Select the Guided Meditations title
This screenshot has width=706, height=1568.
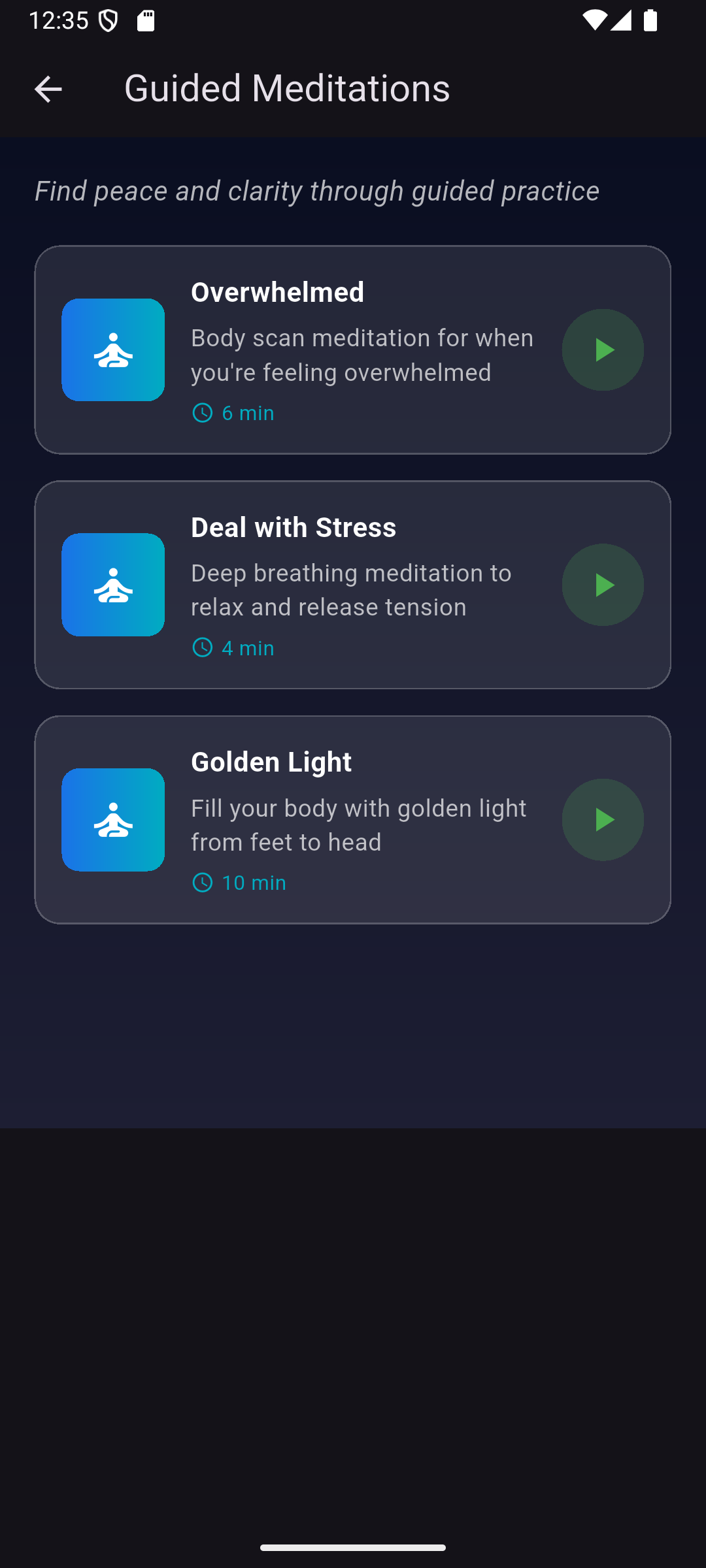[288, 88]
